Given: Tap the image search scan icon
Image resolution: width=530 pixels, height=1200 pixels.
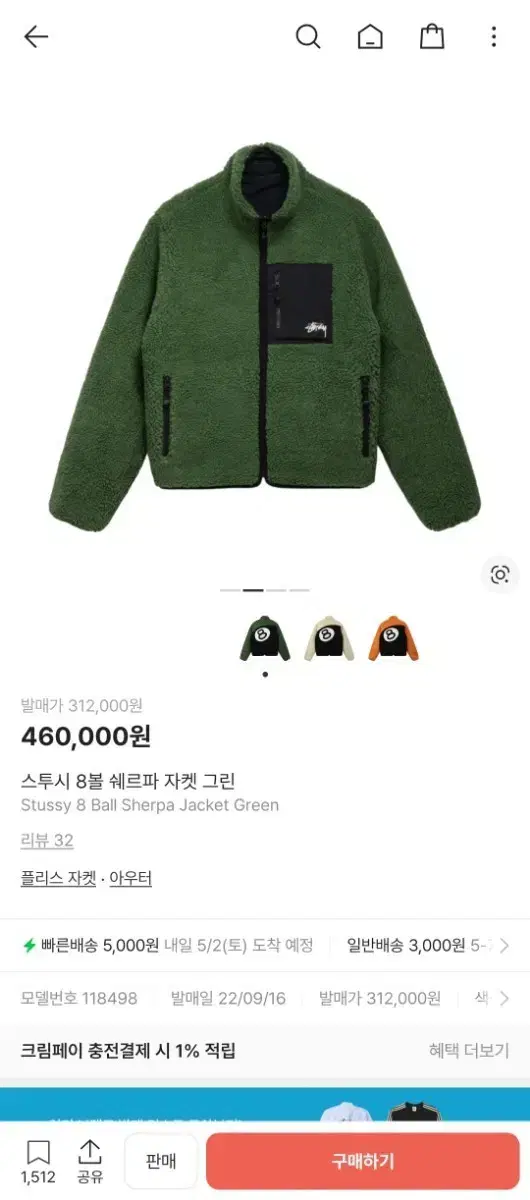Looking at the screenshot, I should (499, 574).
